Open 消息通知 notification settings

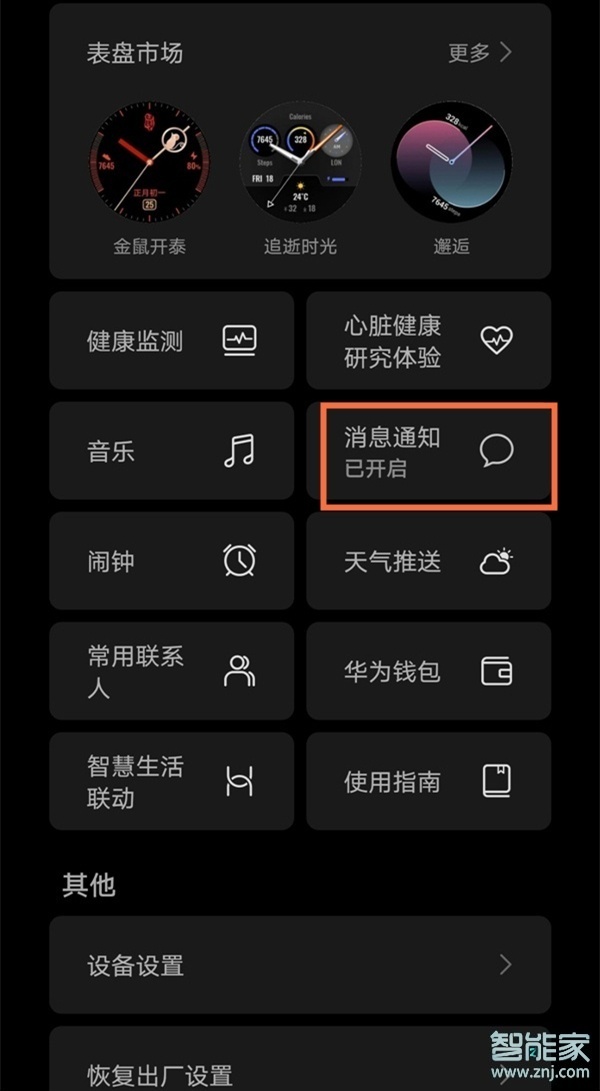[x=428, y=451]
